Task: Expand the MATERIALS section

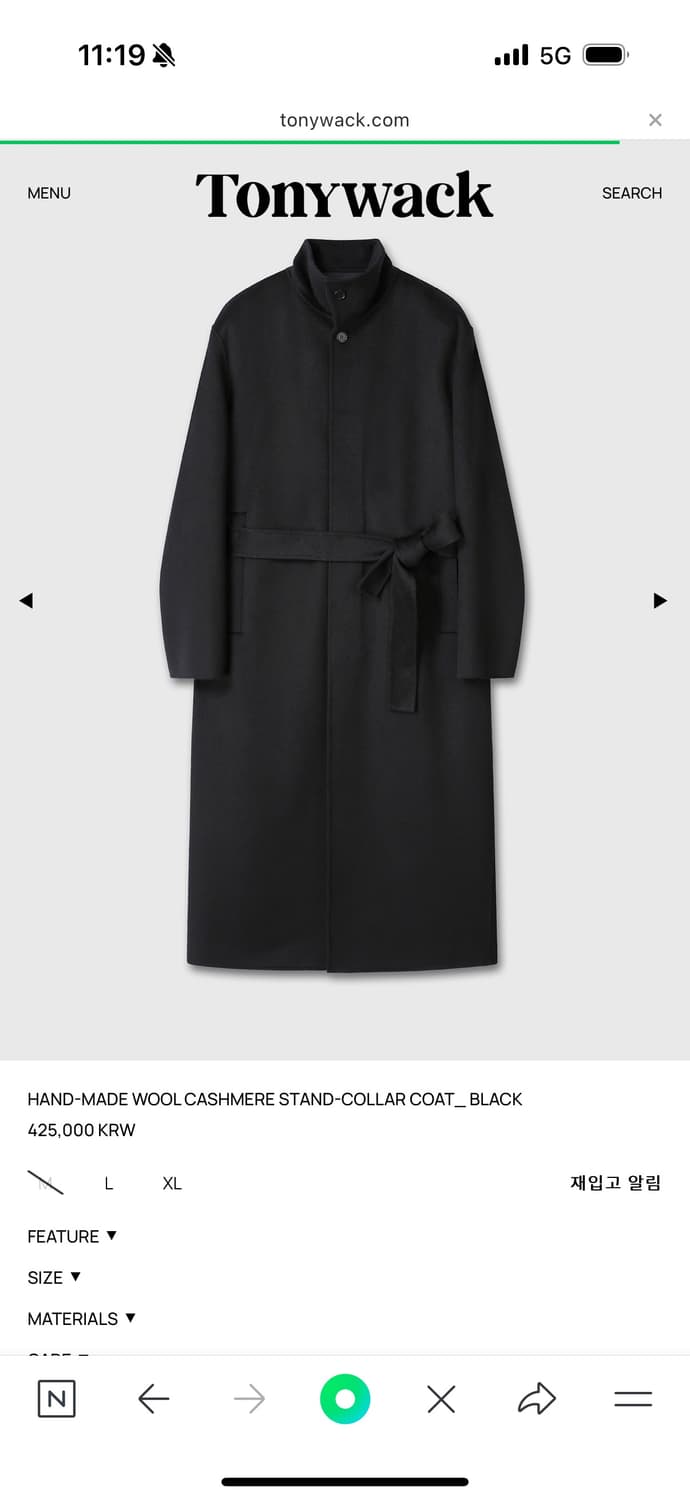Action: (81, 1319)
